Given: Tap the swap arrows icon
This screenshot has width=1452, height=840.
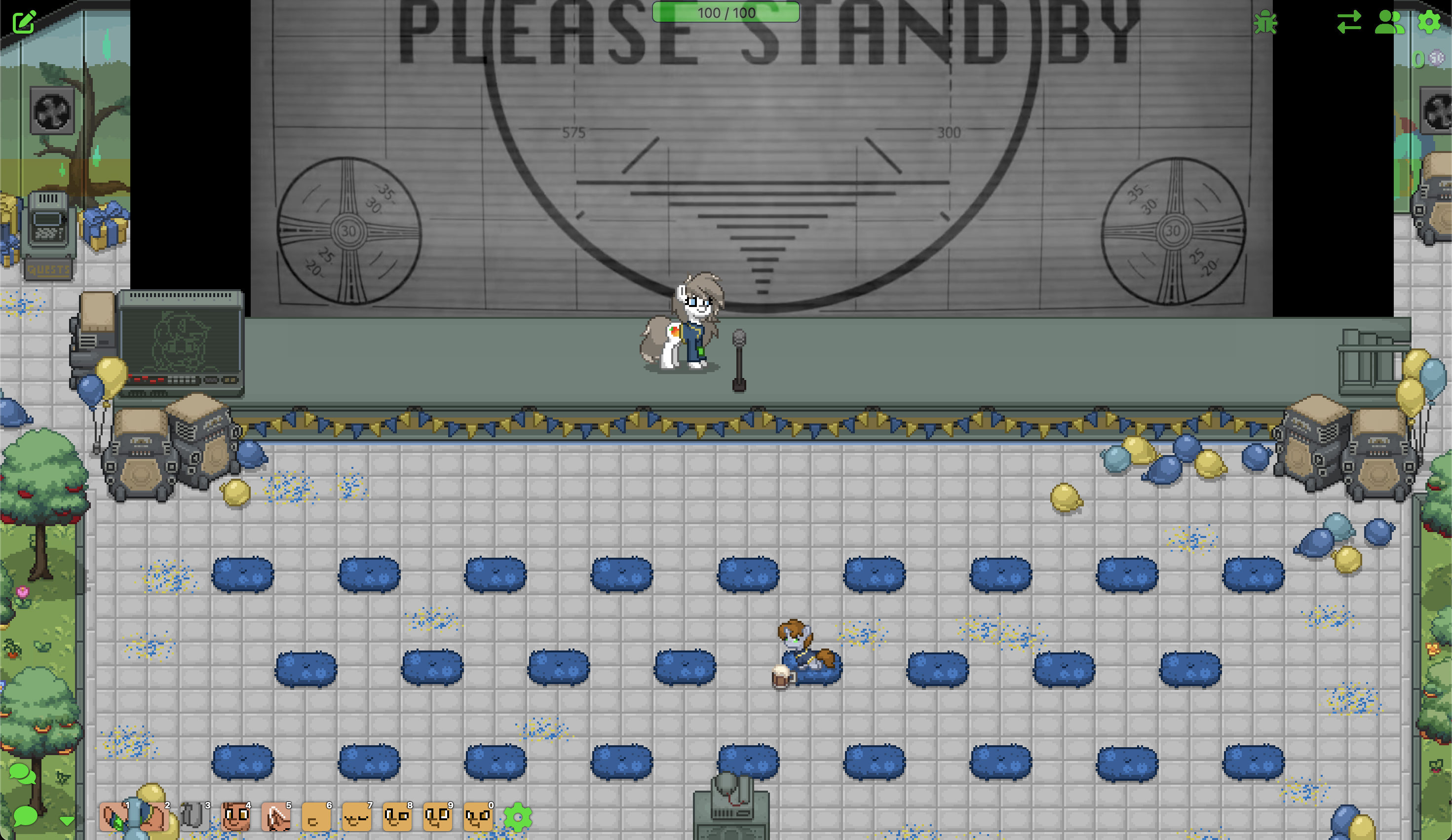Looking at the screenshot, I should click(x=1349, y=23).
